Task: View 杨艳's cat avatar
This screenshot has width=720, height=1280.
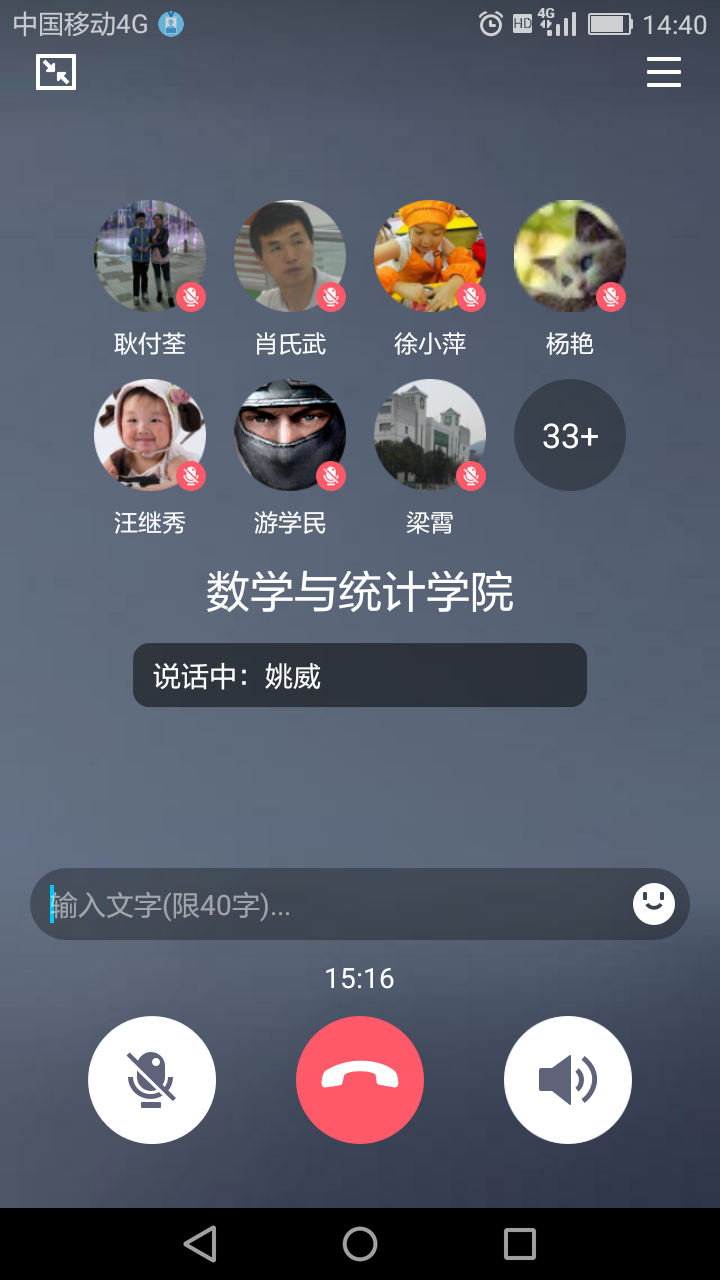Action: 570,256
